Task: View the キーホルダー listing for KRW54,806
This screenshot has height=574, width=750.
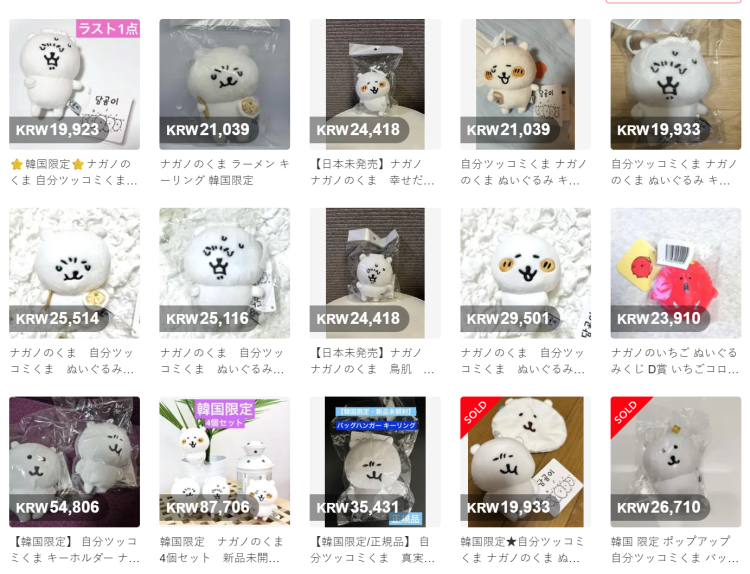Action: point(74,461)
